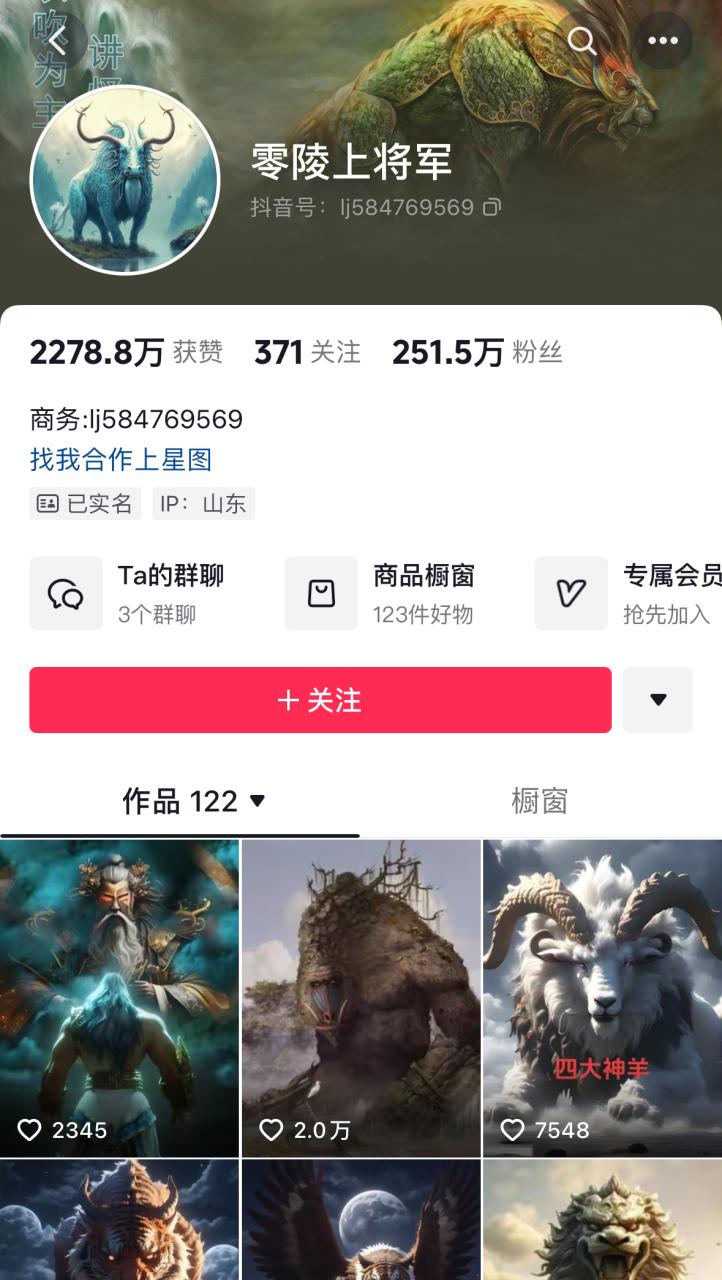Open the three-dot more options menu
Image resolution: width=722 pixels, height=1280 pixels.
pos(663,41)
